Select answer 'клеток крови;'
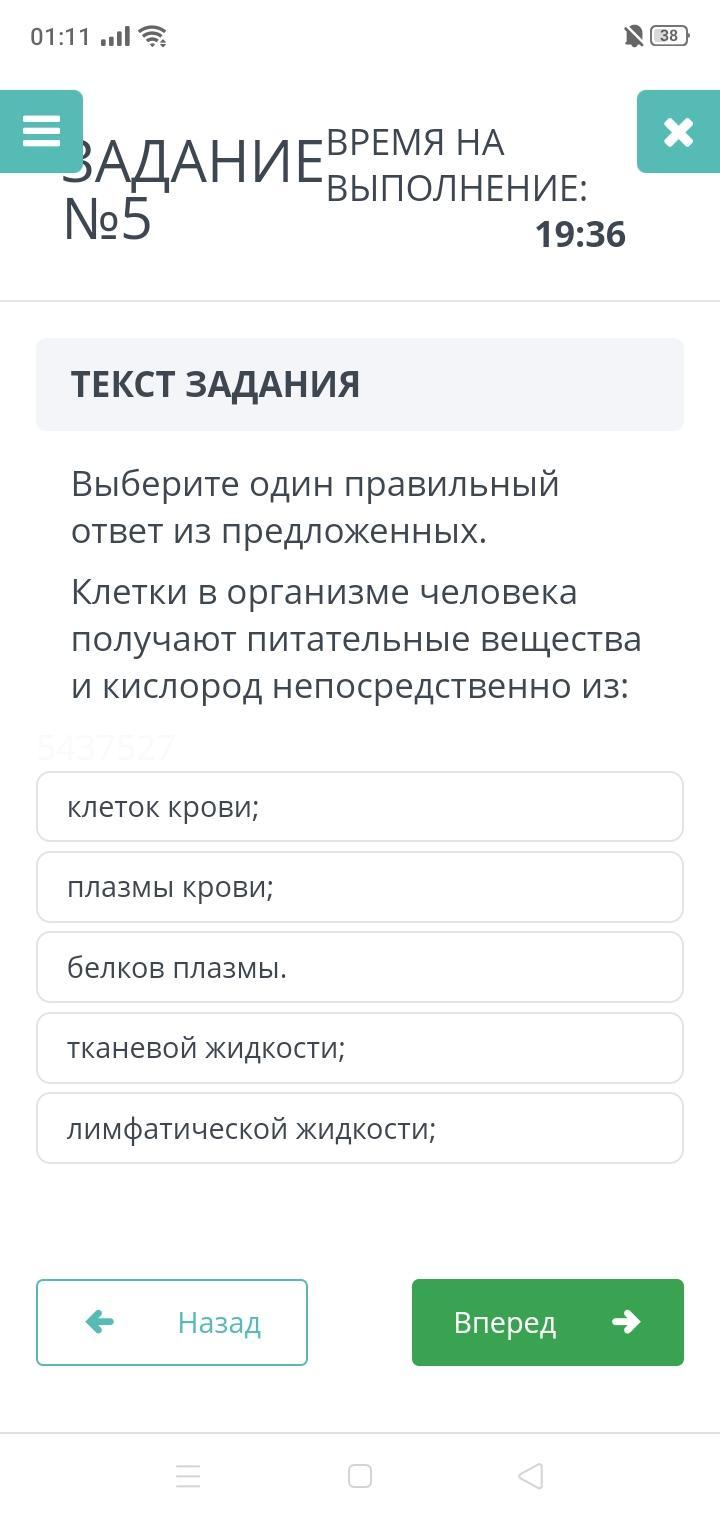 [360, 807]
